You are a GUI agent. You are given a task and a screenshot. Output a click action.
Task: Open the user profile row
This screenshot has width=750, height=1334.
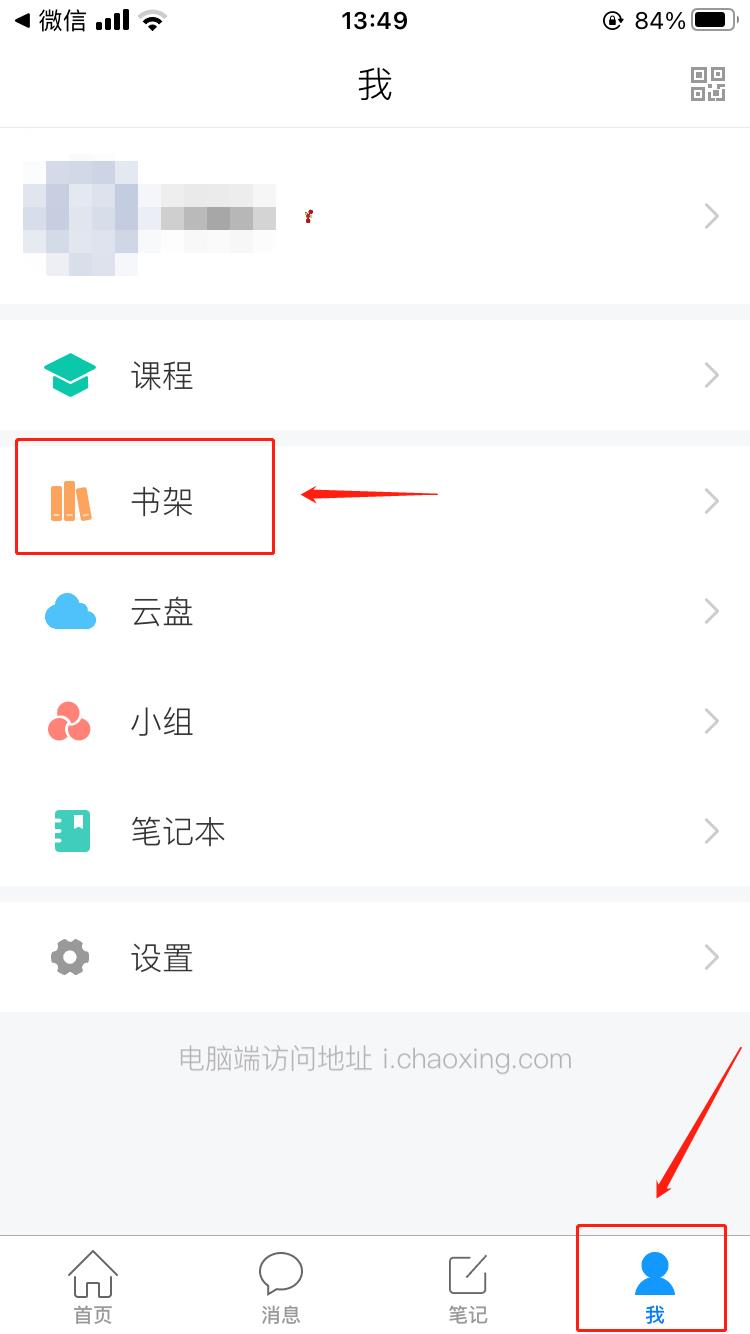375,216
